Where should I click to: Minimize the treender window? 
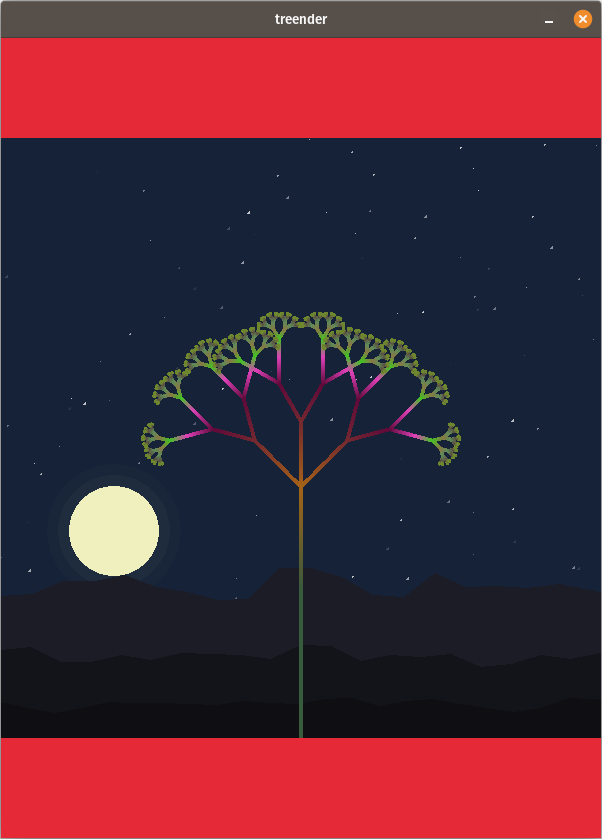pyautogui.click(x=549, y=20)
